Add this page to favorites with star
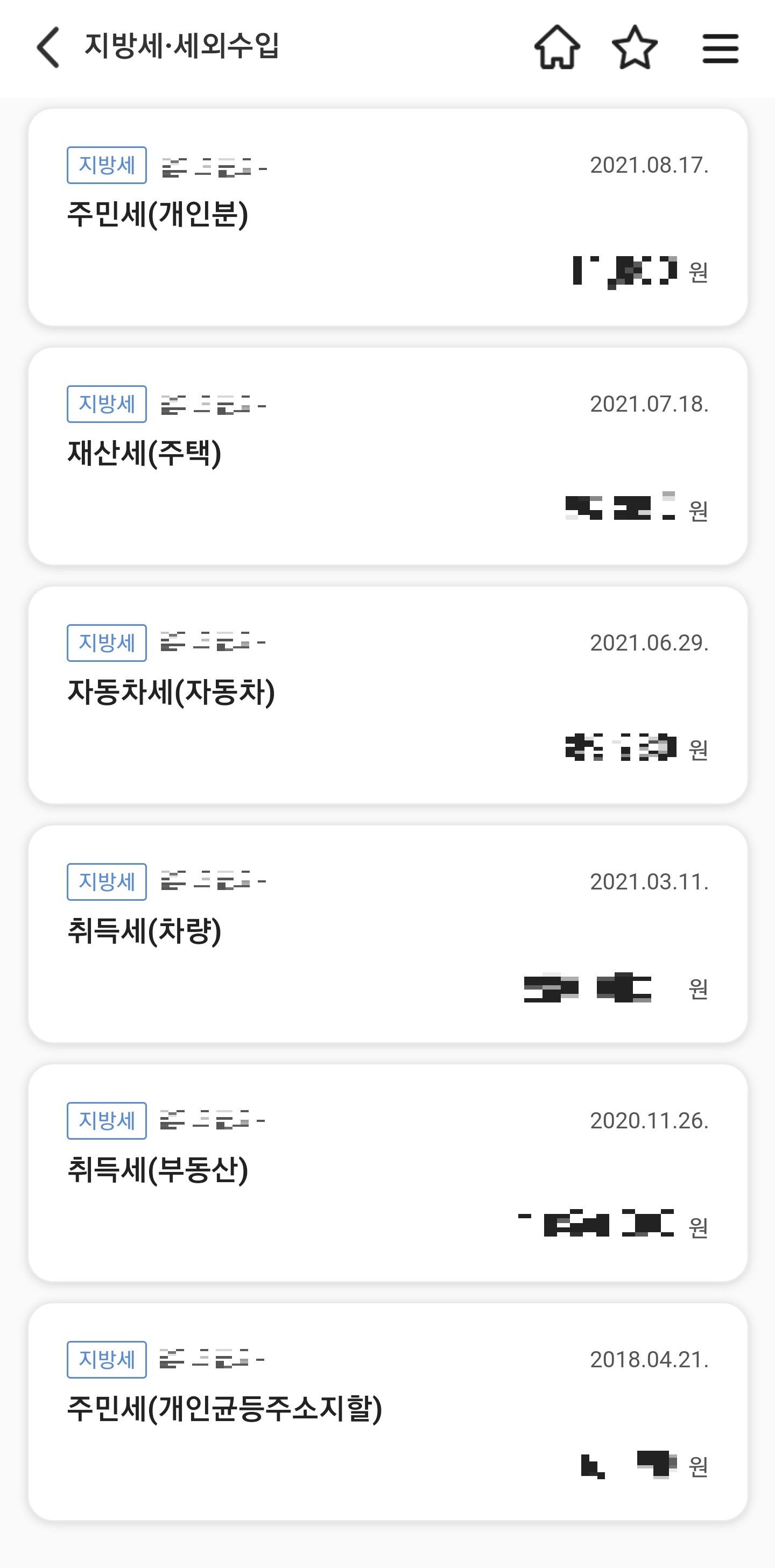This screenshot has height=1568, width=775. point(635,47)
